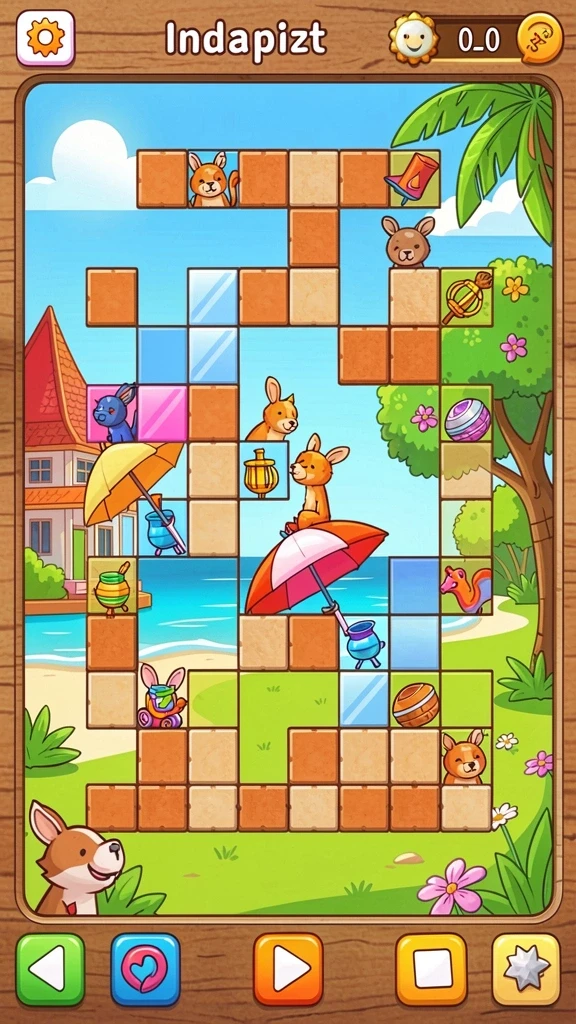Image resolution: width=576 pixels, height=1024 pixels.
Task: Tap the blue heart button
Action: 145,969
